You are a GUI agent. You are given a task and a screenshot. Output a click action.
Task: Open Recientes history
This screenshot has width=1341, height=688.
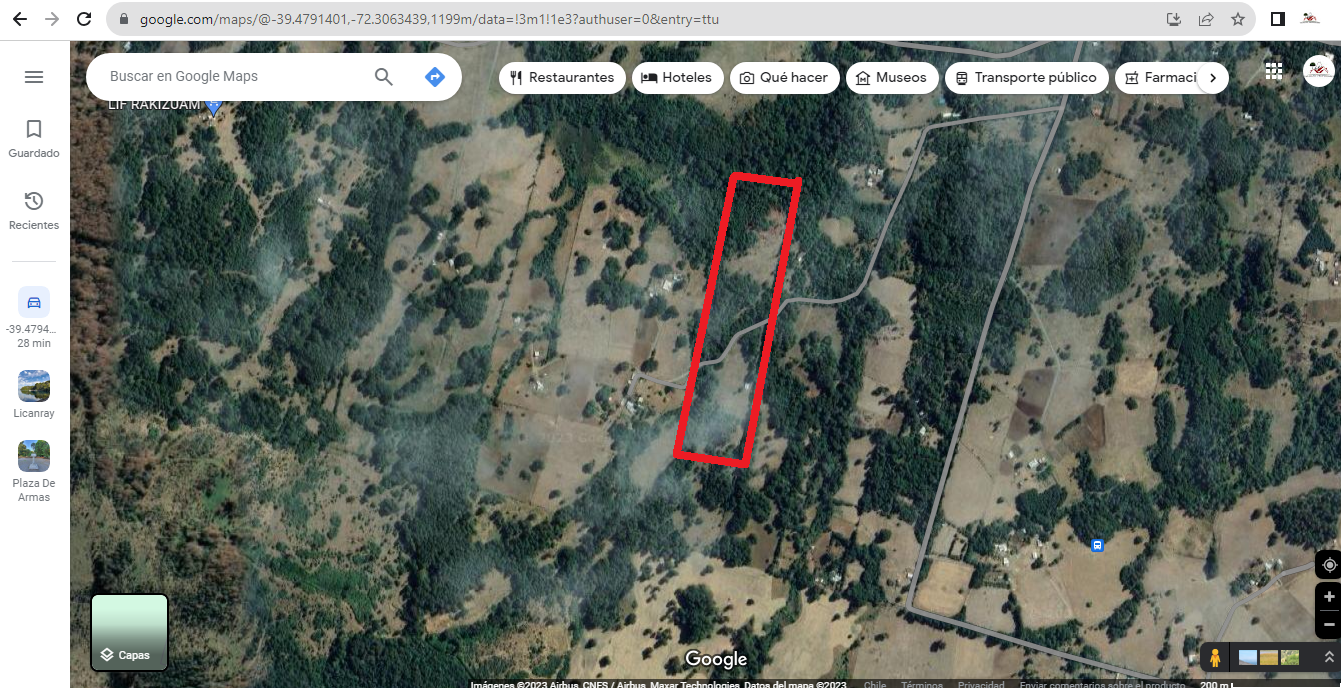pos(34,210)
